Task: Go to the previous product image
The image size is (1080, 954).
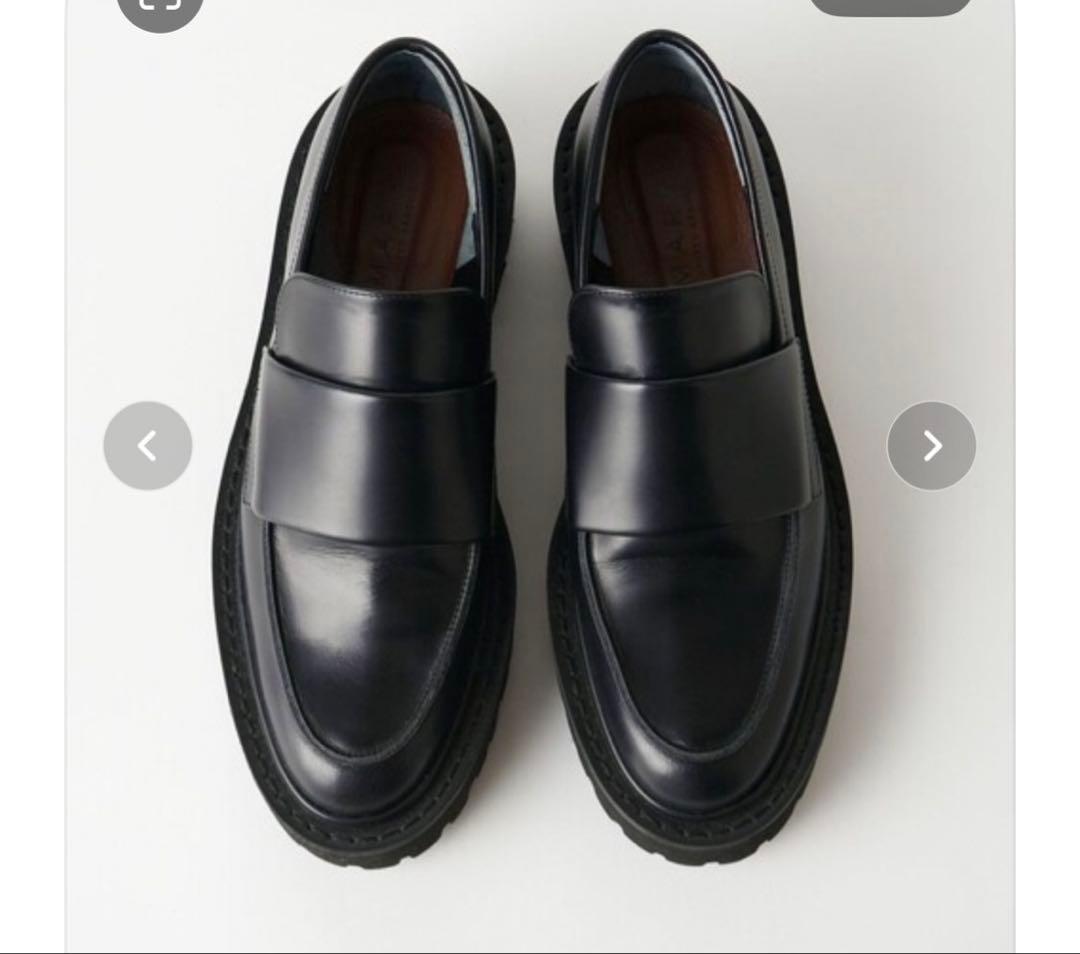Action: [148, 446]
